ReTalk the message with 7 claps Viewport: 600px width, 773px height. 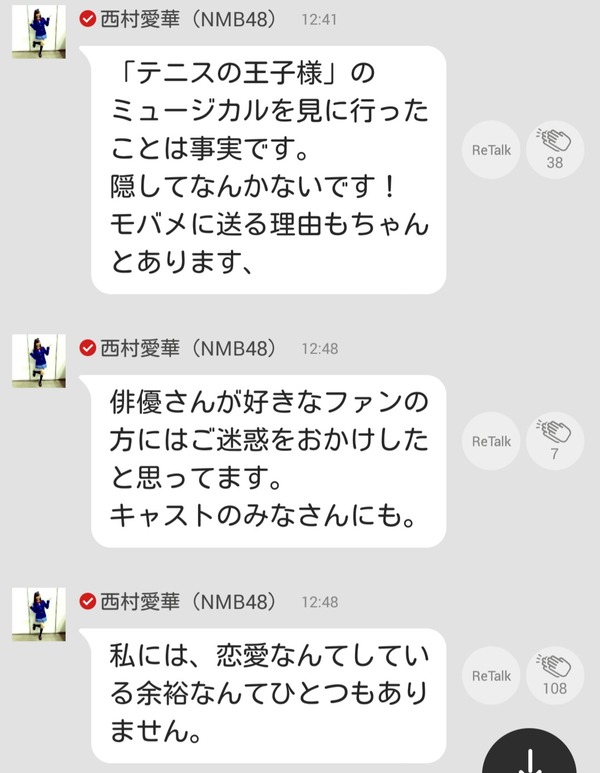pyautogui.click(x=492, y=441)
